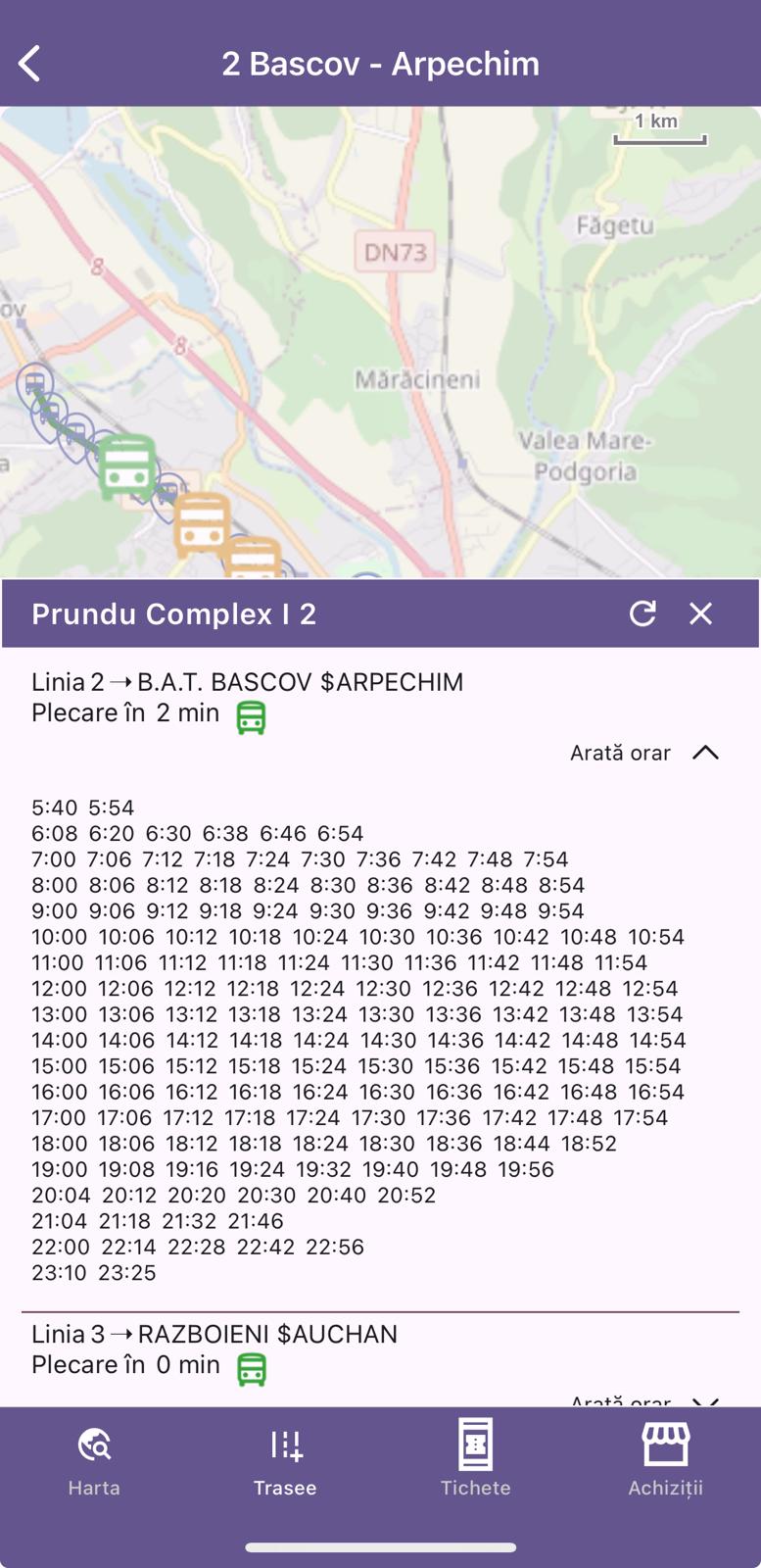Close the Prundu Complex I 2 panel
Image resolution: width=761 pixels, height=1568 pixels.
[x=700, y=613]
